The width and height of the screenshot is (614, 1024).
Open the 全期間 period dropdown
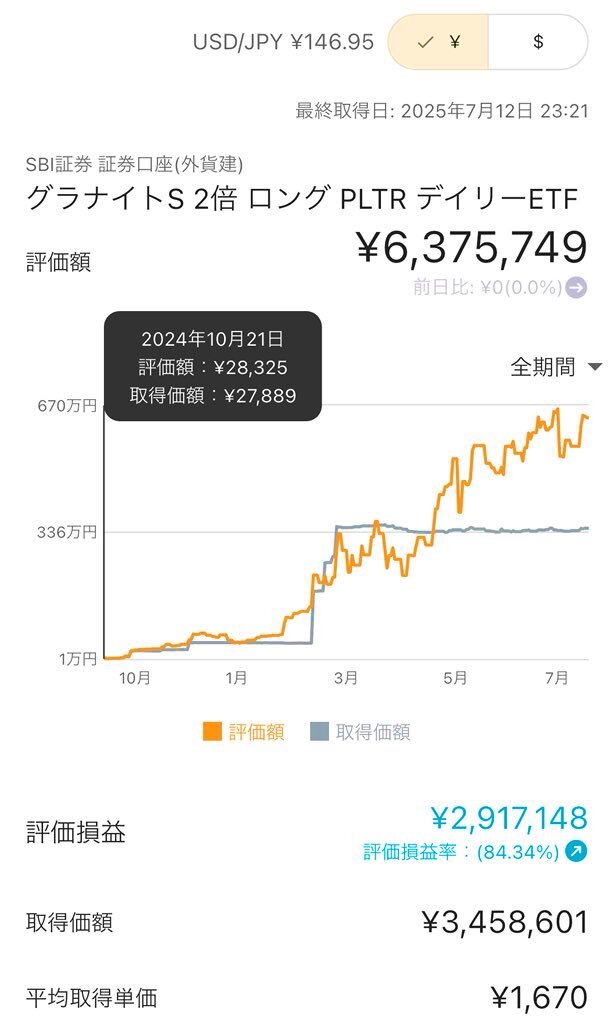click(x=555, y=367)
